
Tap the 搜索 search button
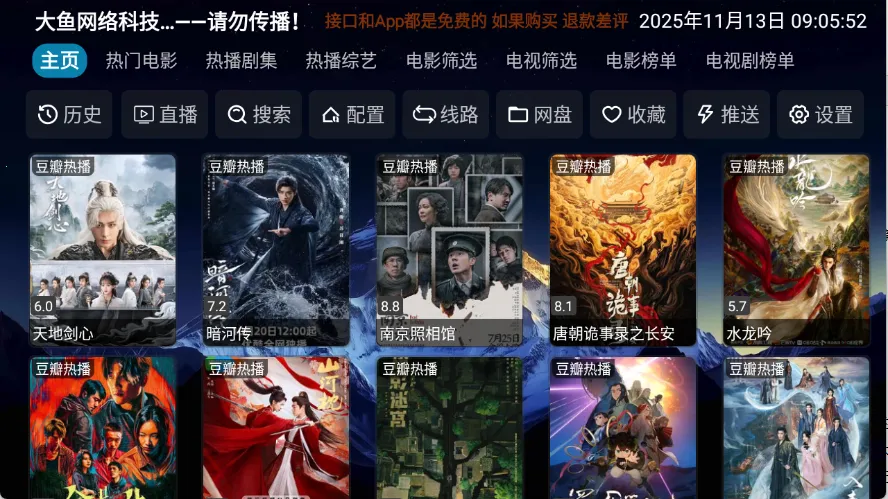(x=258, y=115)
